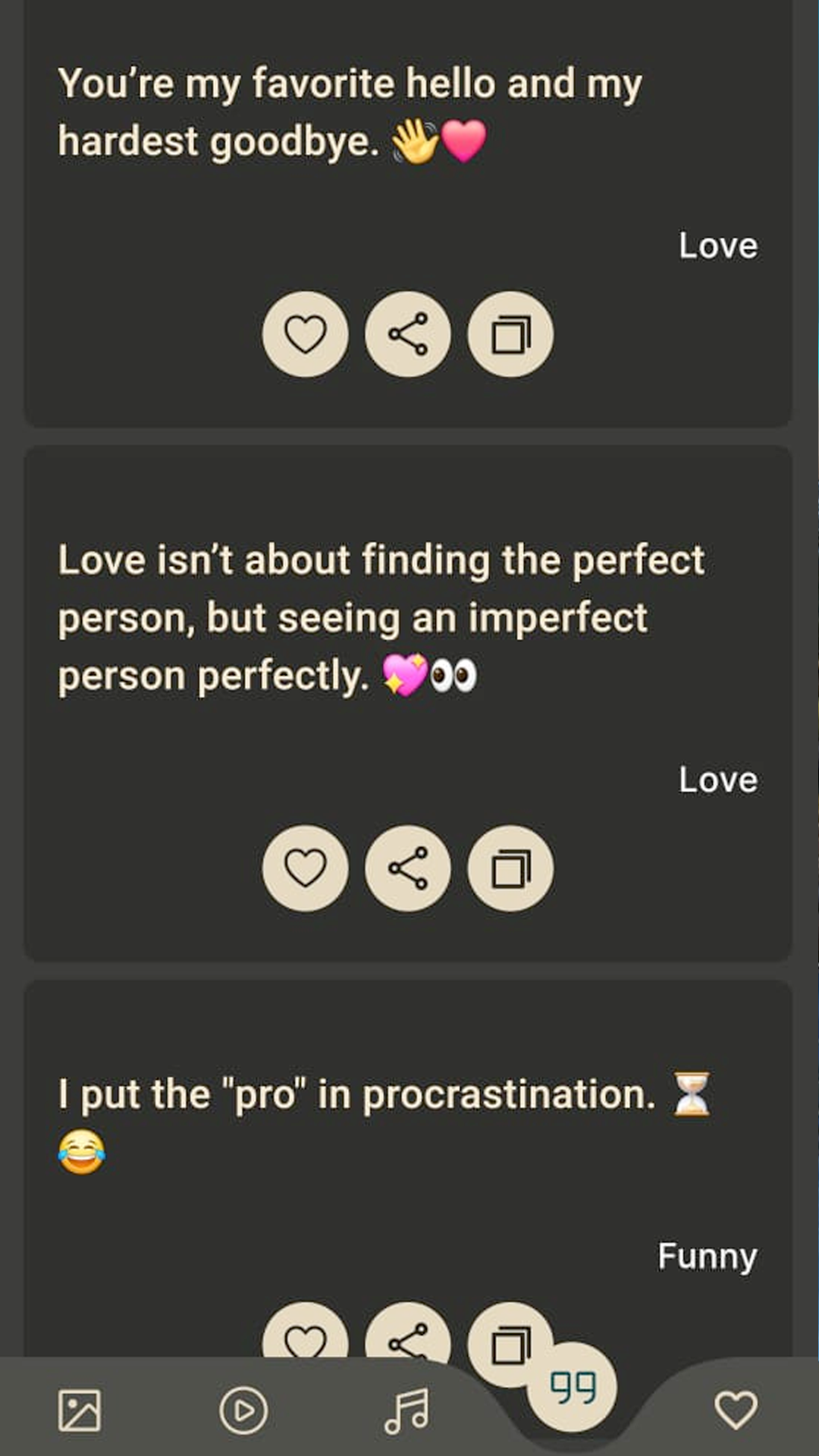Like the 'favorite hello' quote
This screenshot has height=1456, width=819.
click(305, 334)
